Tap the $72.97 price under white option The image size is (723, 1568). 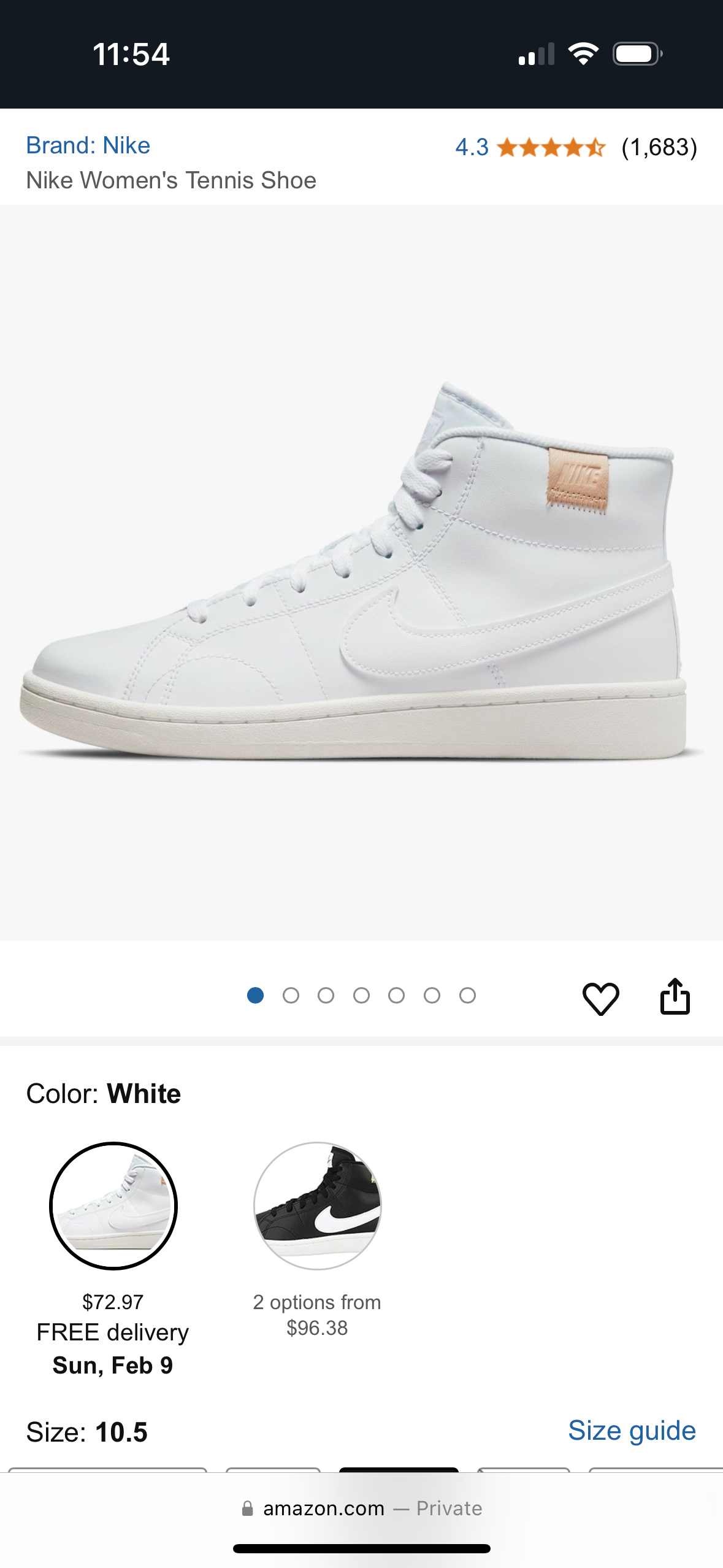[113, 1301]
